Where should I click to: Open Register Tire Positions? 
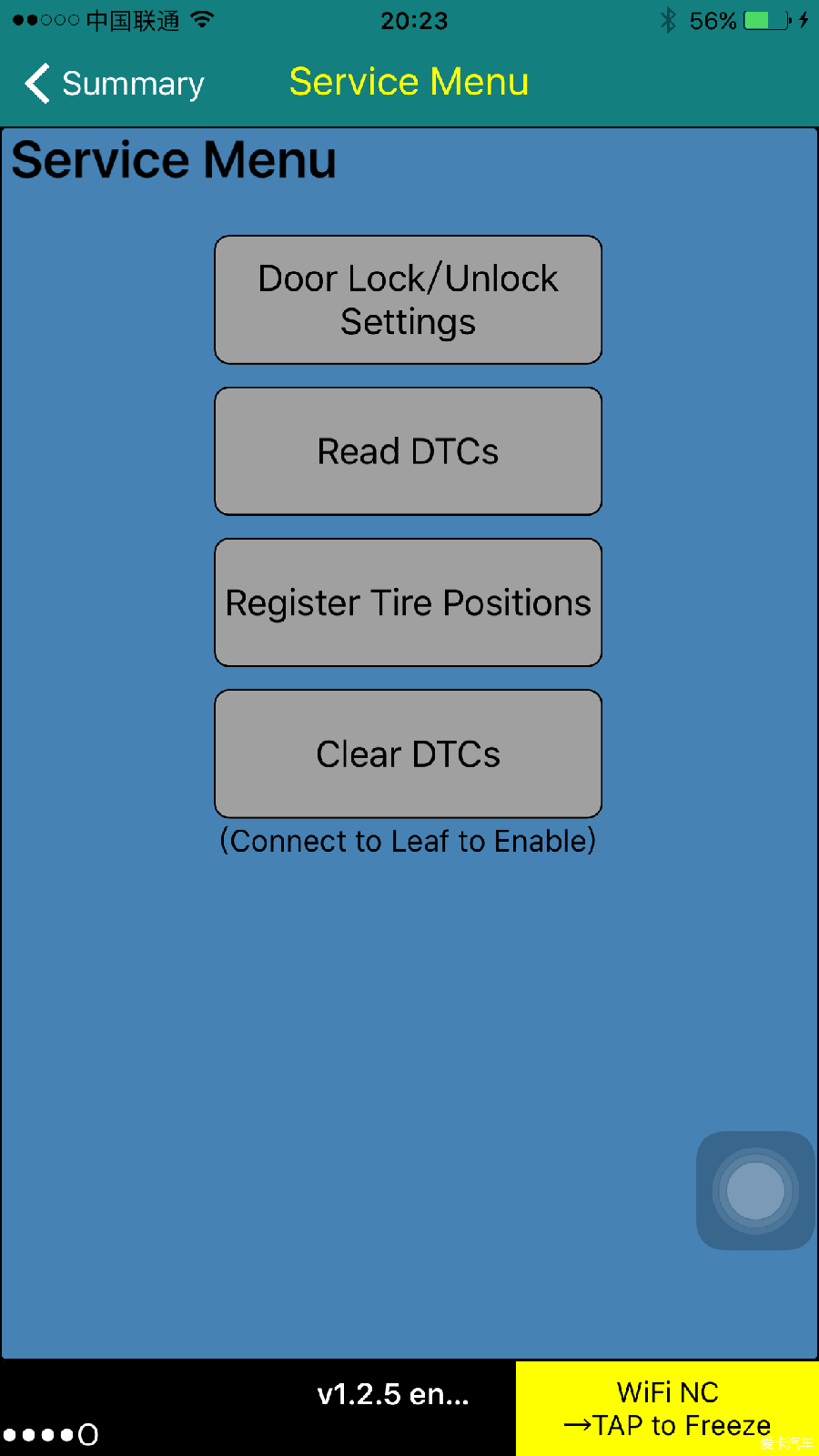click(x=408, y=602)
